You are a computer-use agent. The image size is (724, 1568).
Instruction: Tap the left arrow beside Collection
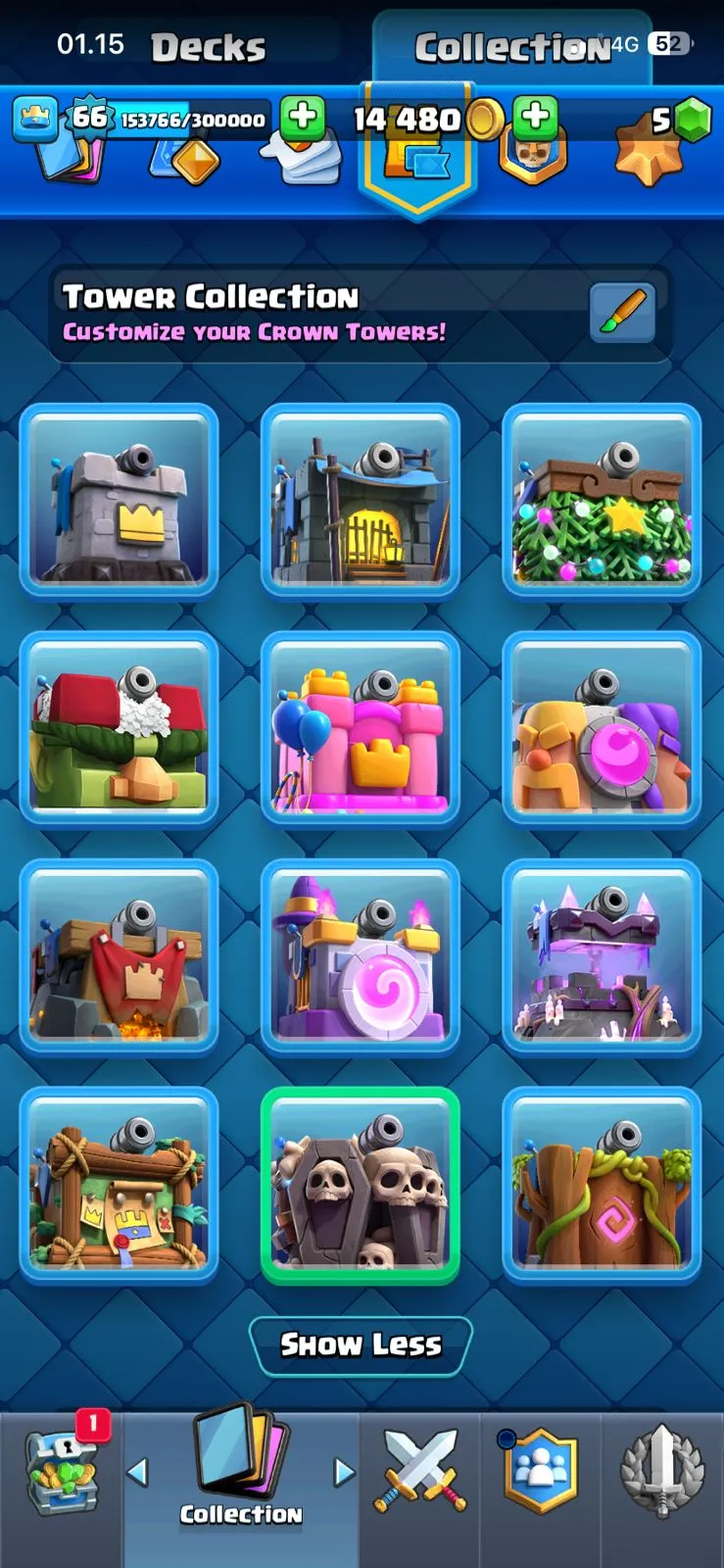[x=138, y=1471]
